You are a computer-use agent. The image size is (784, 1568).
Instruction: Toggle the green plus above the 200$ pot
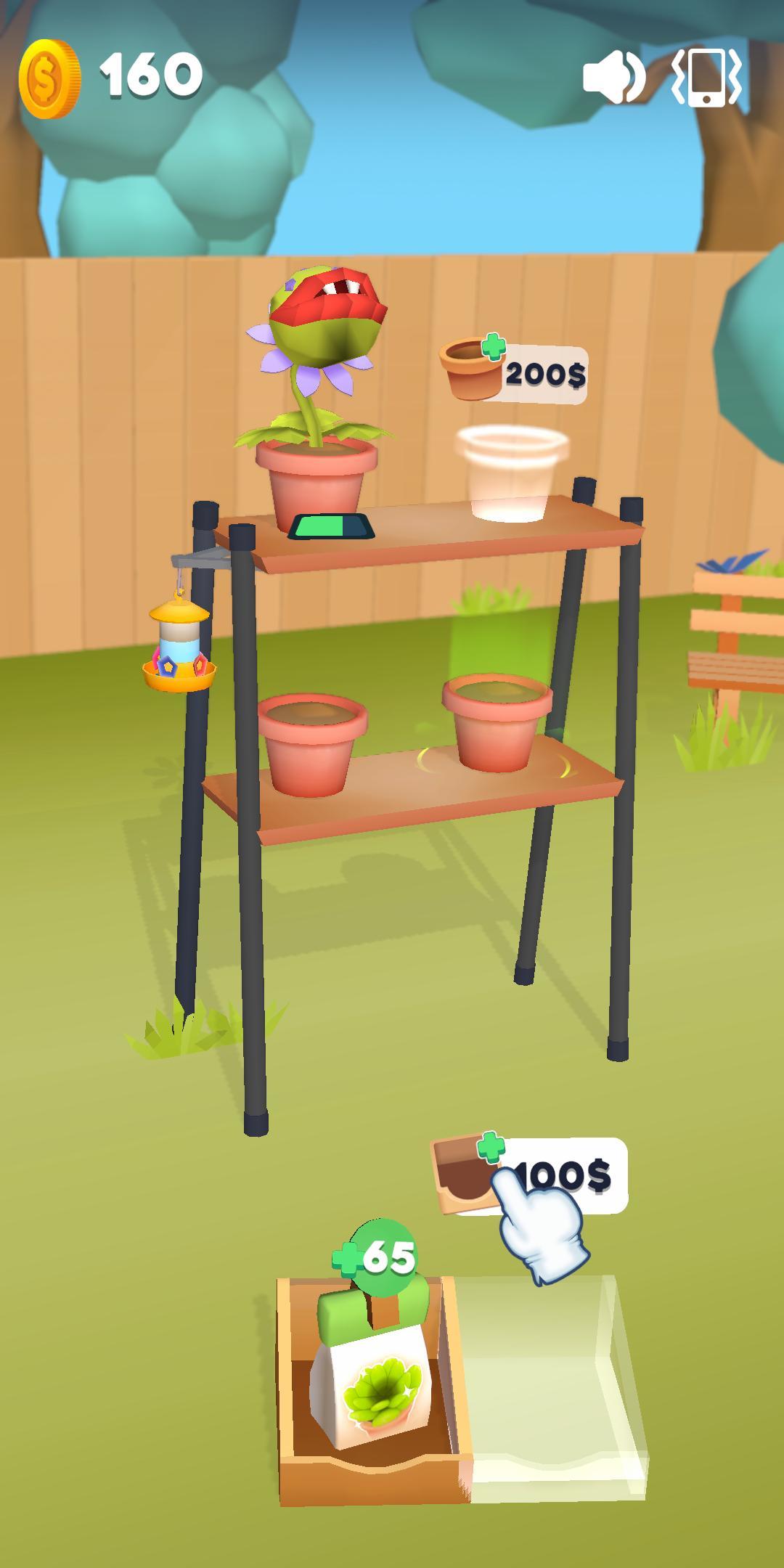[493, 347]
